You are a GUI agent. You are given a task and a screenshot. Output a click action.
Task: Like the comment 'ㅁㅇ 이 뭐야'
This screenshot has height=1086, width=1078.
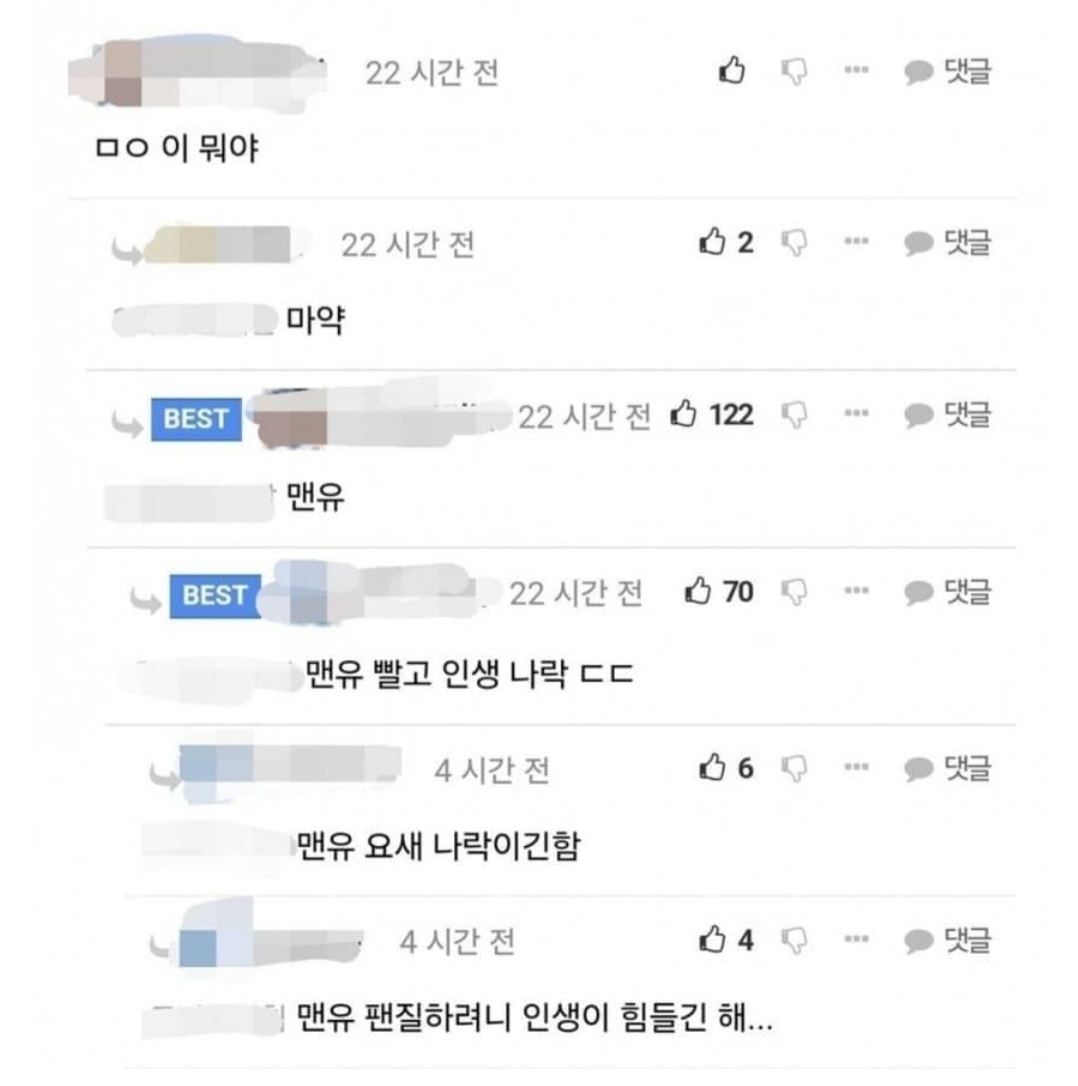click(733, 71)
